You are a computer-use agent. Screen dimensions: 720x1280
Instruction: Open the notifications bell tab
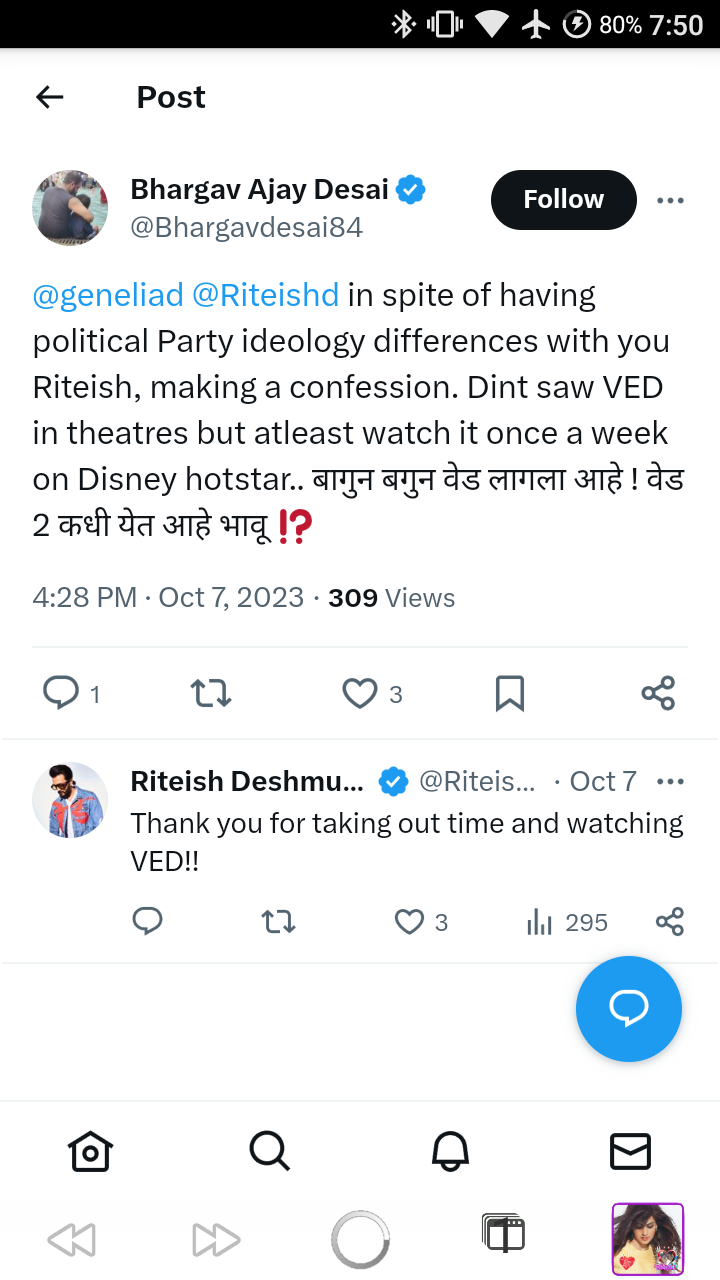pyautogui.click(x=450, y=1151)
